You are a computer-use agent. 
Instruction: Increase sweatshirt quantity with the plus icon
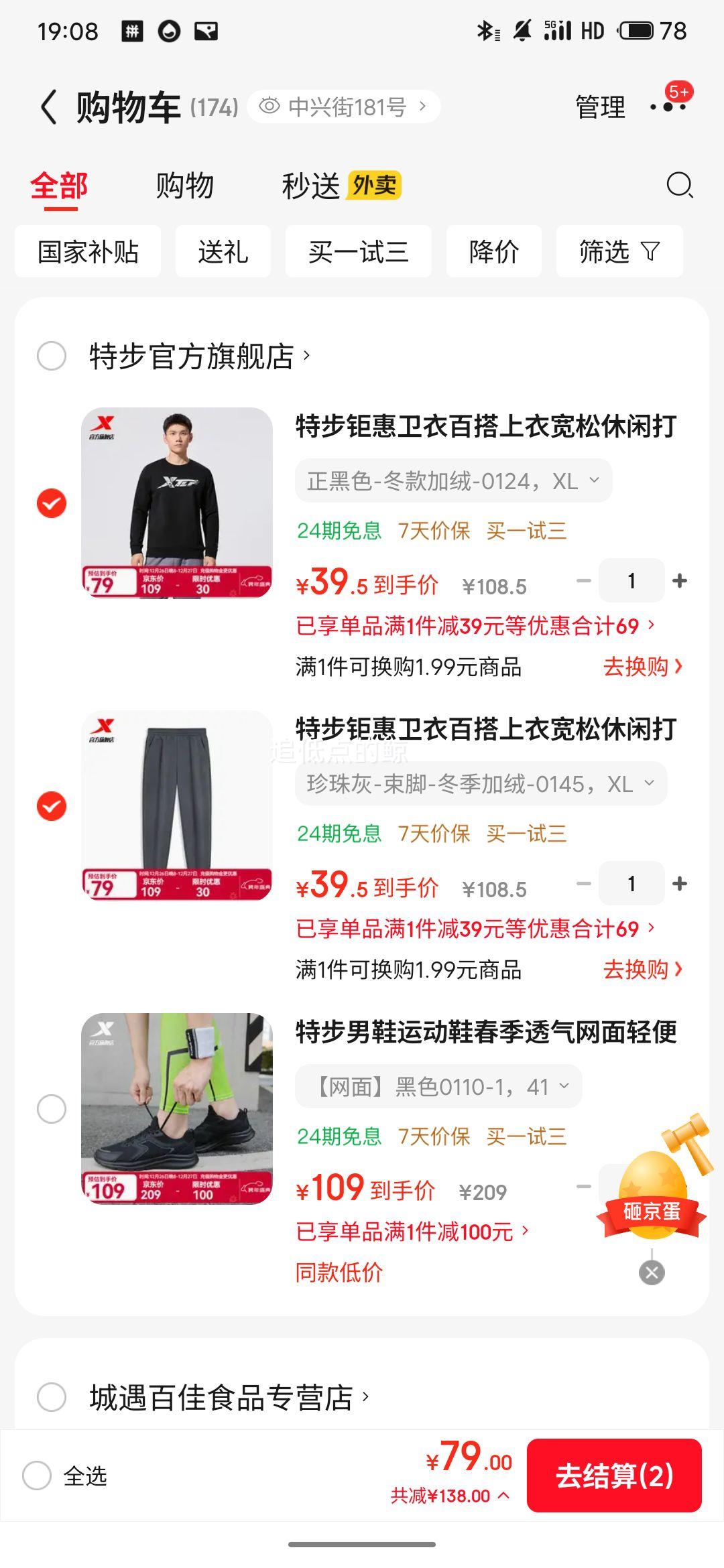[x=678, y=580]
